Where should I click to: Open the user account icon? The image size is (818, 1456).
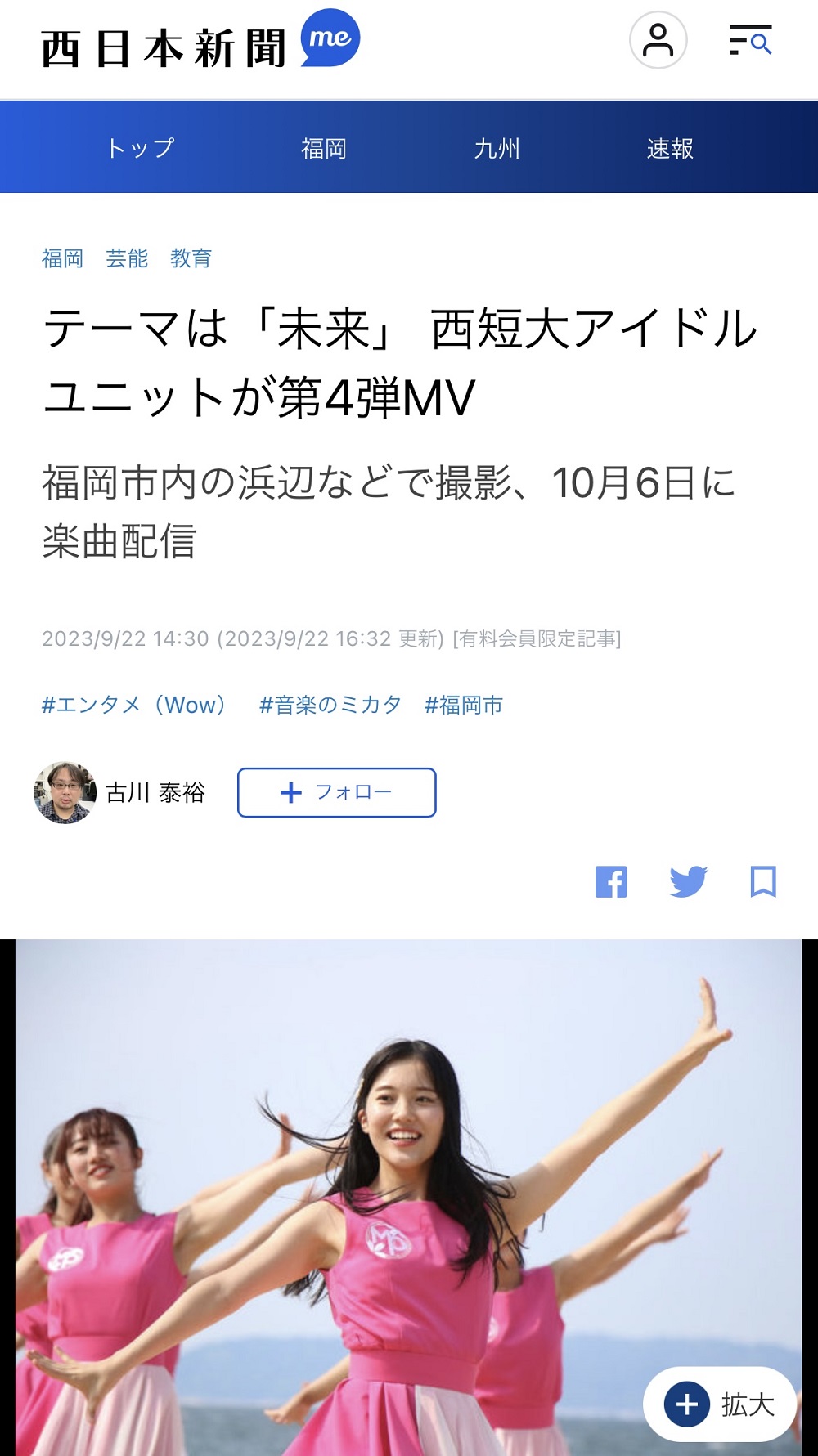click(x=658, y=40)
